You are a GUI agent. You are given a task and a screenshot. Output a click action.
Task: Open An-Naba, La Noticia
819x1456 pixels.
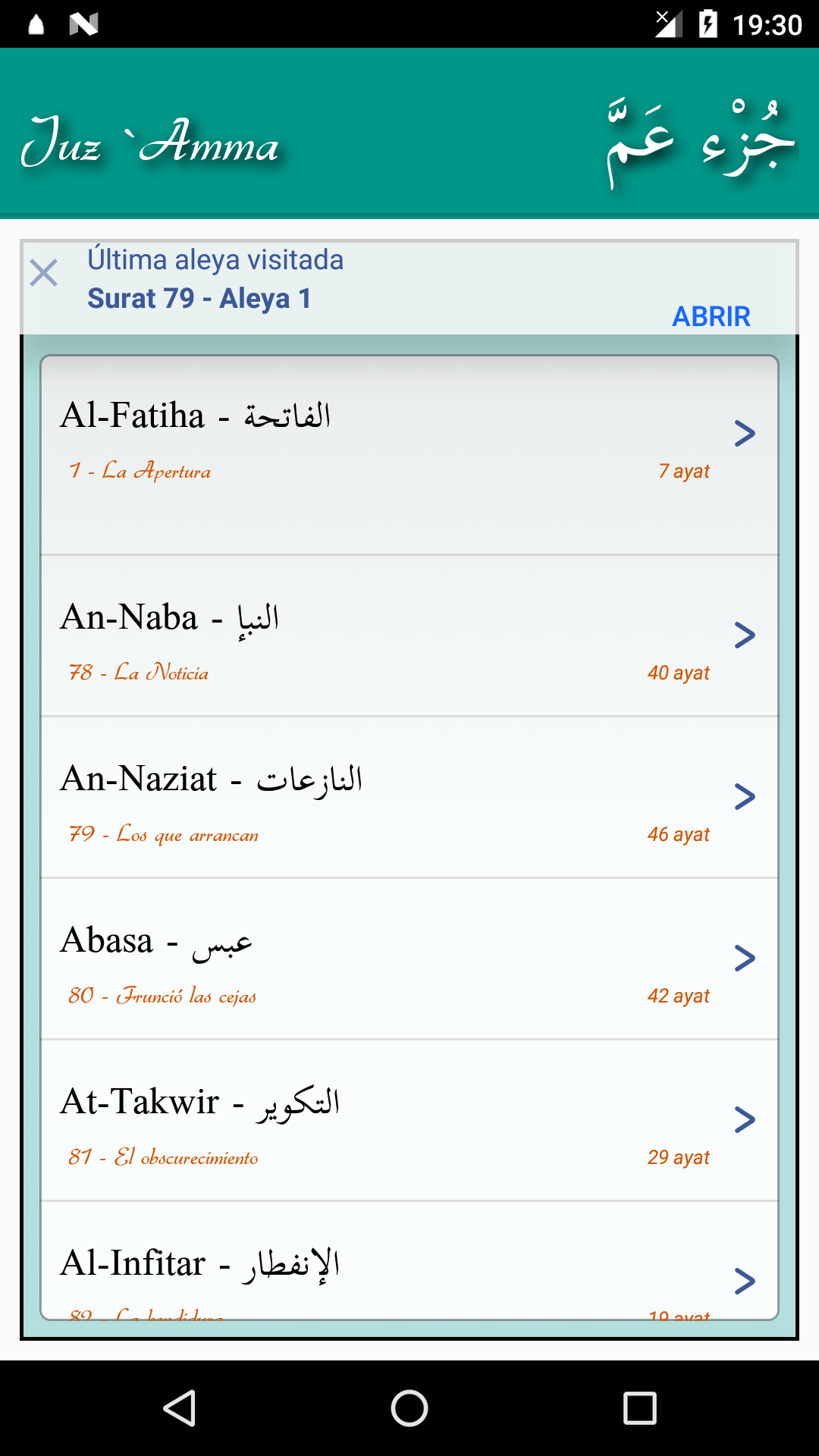pos(409,635)
